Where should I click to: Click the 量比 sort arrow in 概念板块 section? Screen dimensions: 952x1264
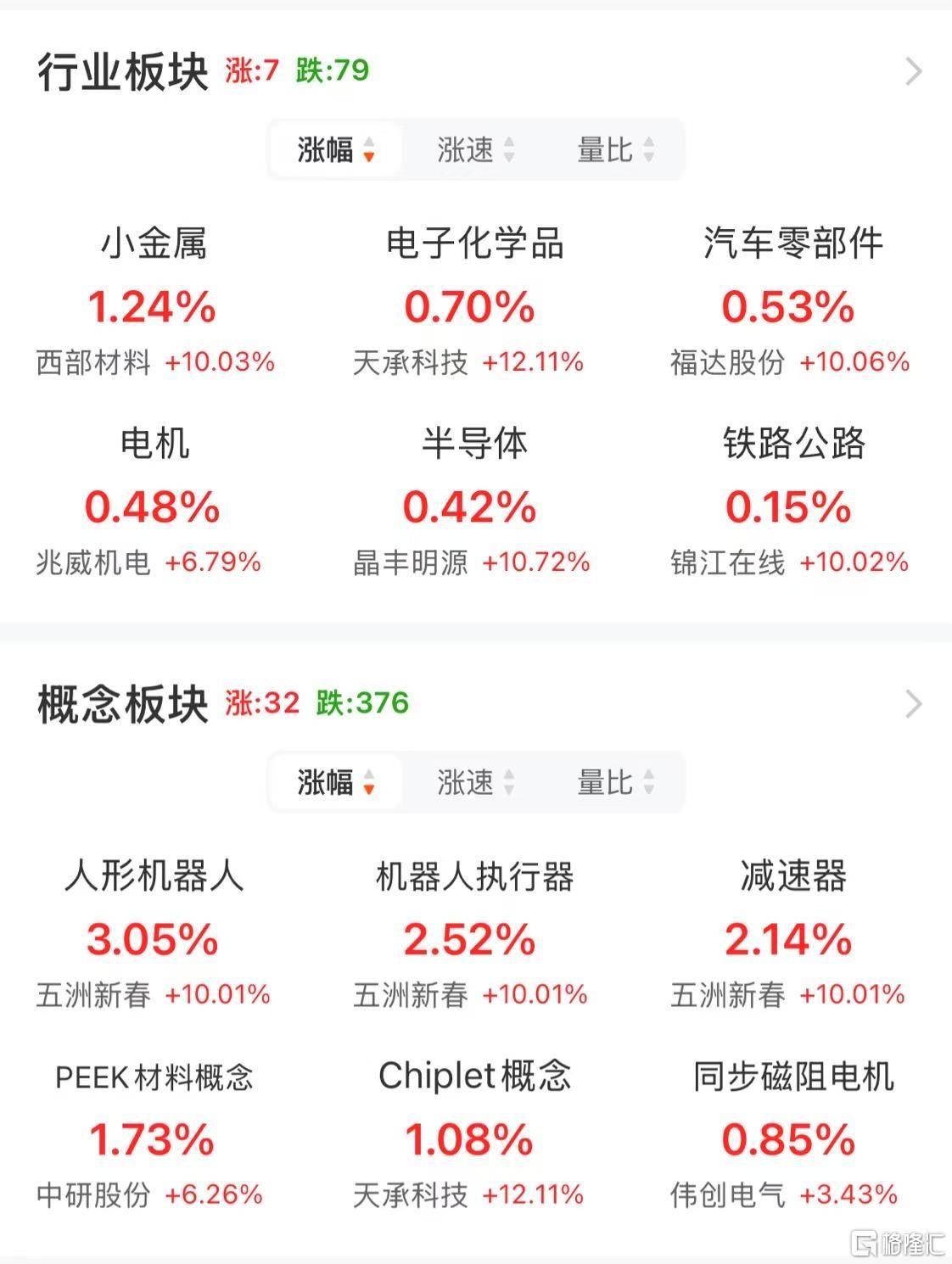pyautogui.click(x=649, y=782)
